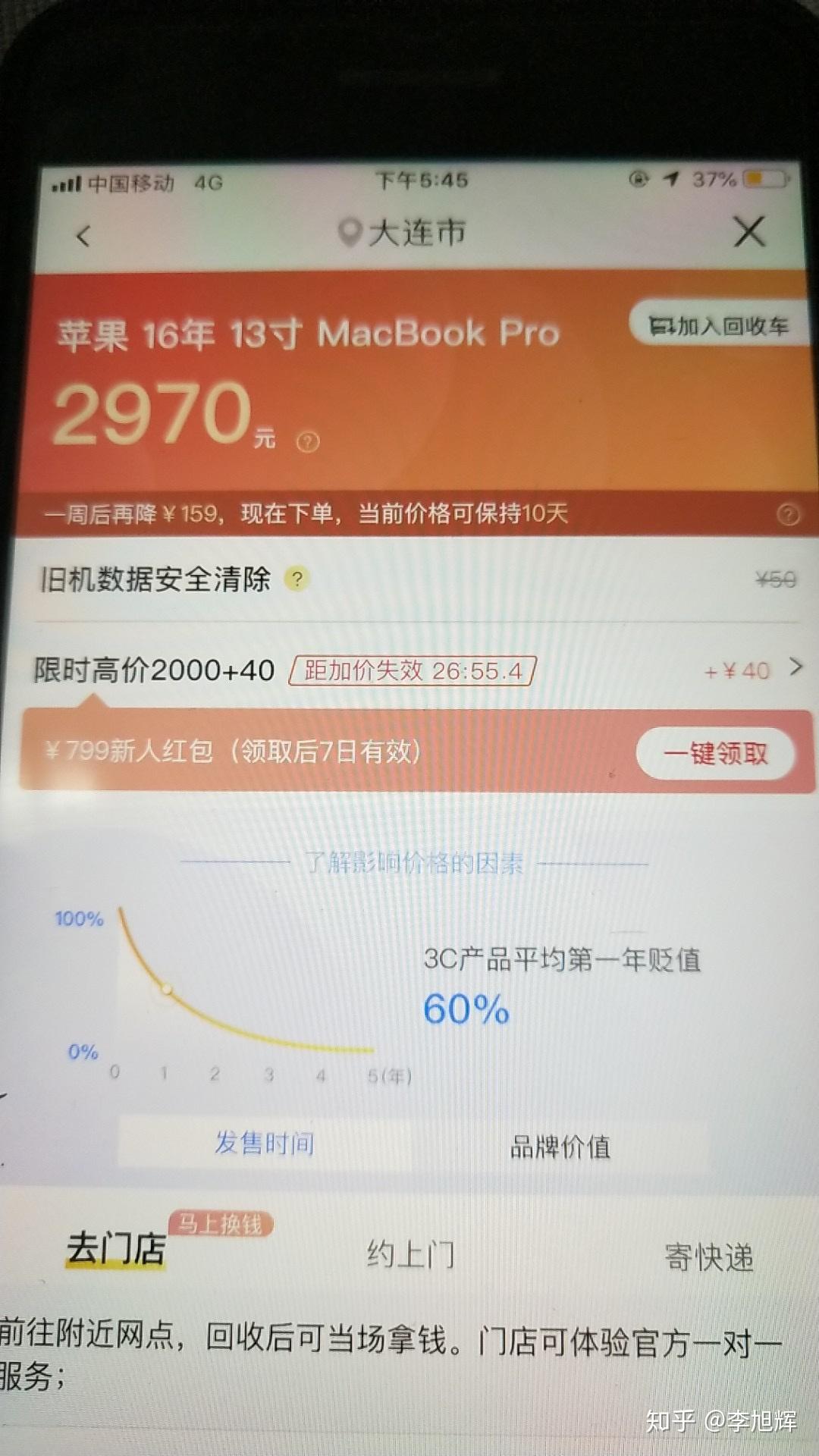Open the help icon next to the 2970元 price
Screen dimensions: 819x1456
point(308,441)
